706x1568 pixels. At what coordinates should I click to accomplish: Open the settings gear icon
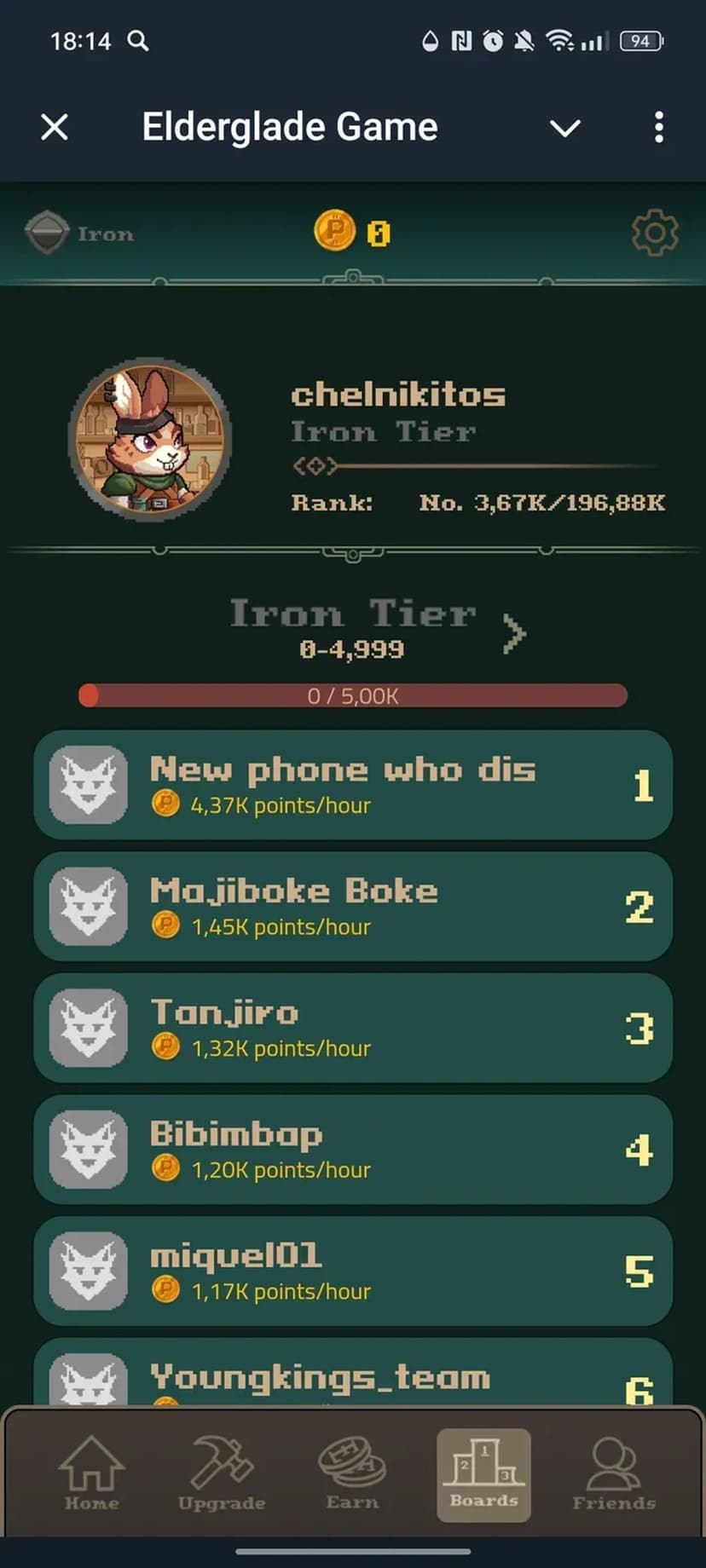pos(654,233)
